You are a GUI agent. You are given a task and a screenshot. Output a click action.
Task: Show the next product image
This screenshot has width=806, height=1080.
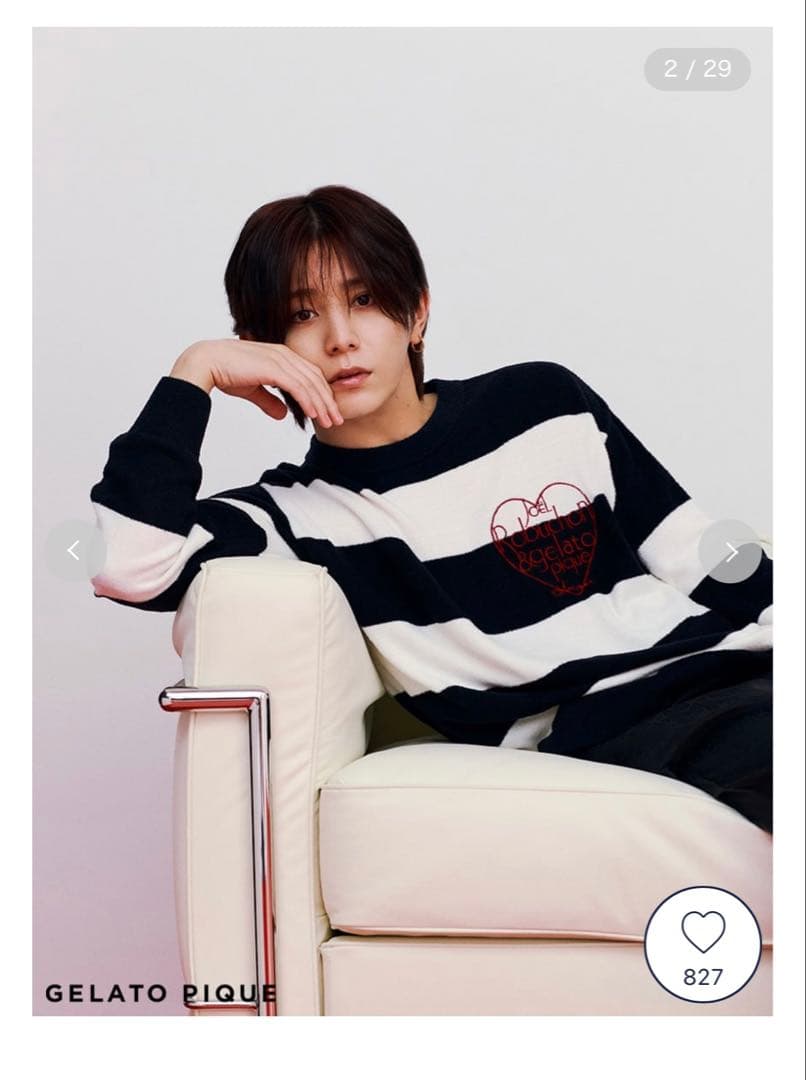(x=731, y=551)
